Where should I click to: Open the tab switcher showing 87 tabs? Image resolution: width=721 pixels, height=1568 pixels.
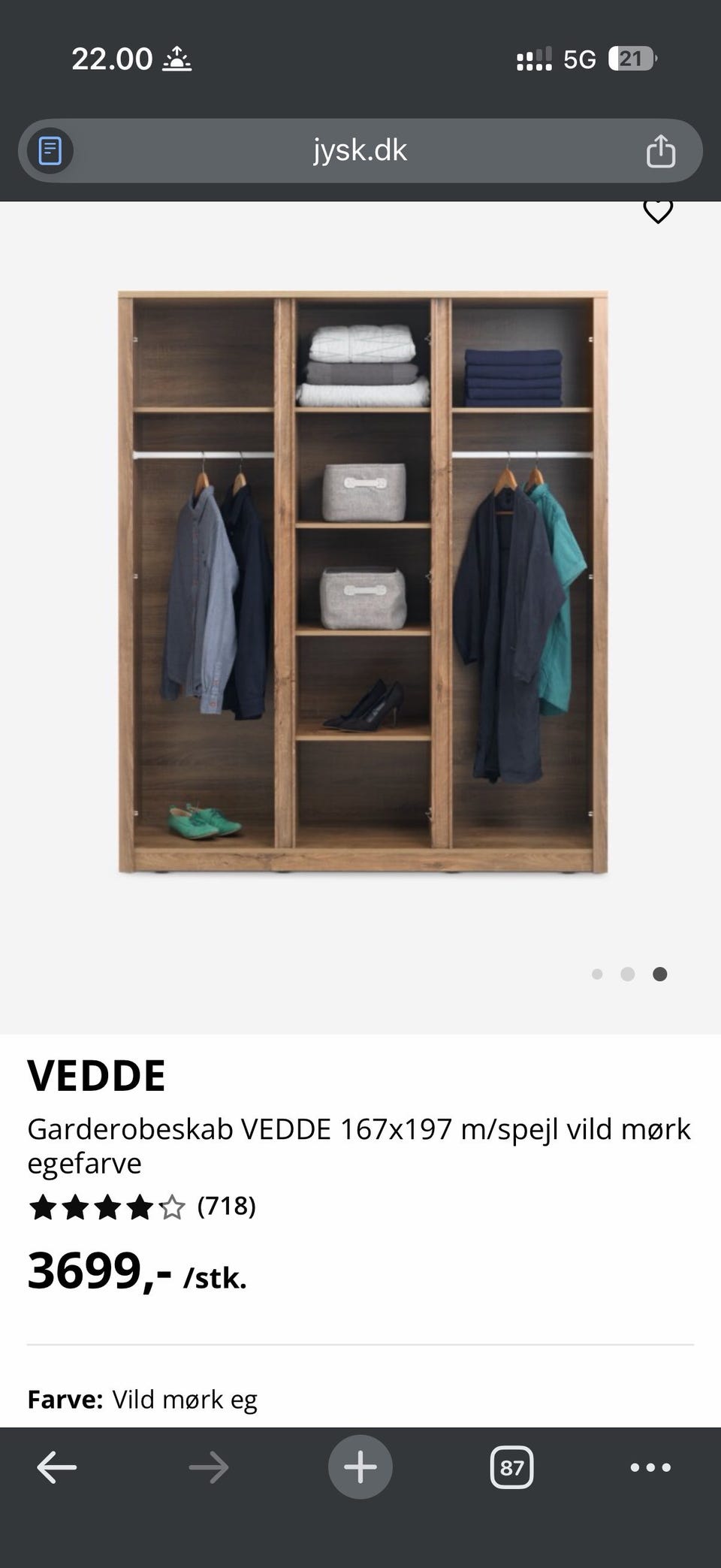tap(511, 1467)
